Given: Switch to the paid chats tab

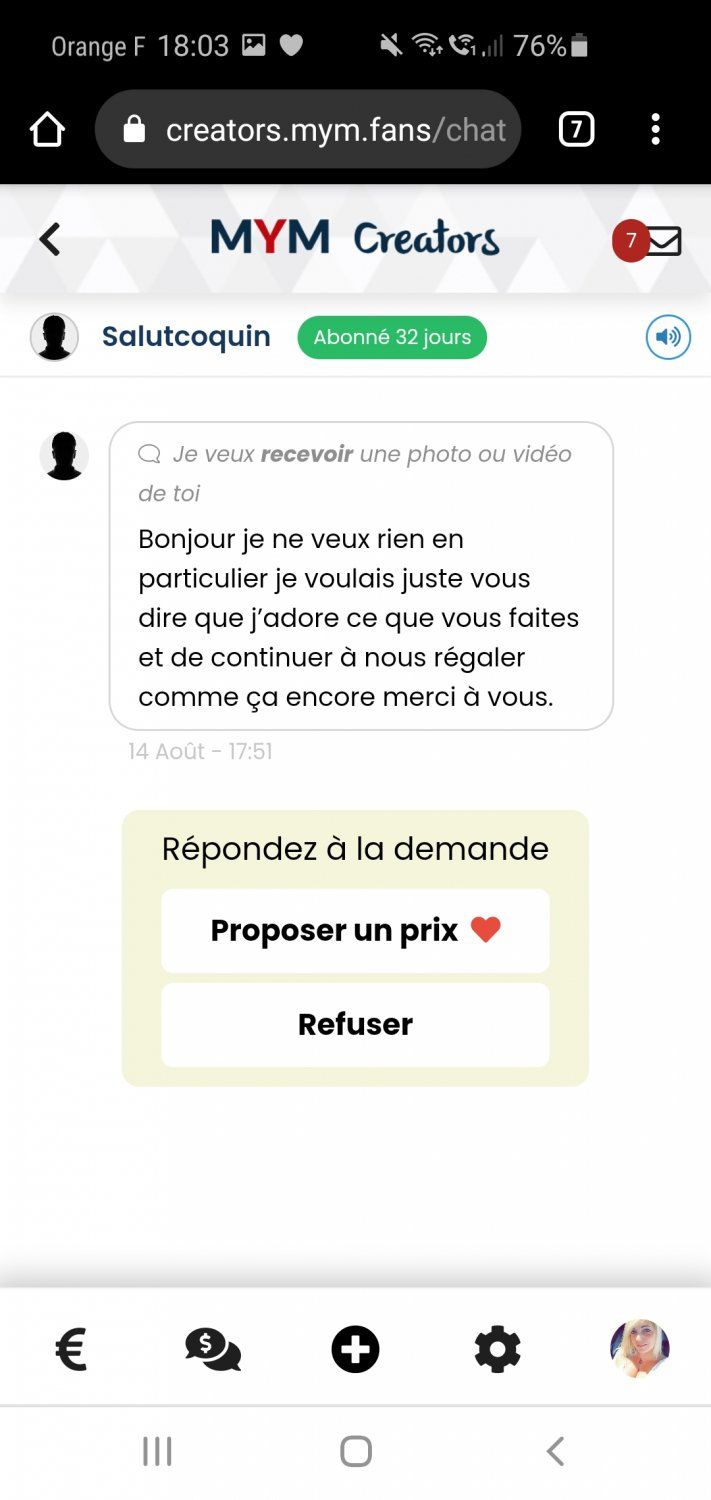Looking at the screenshot, I should [213, 1350].
